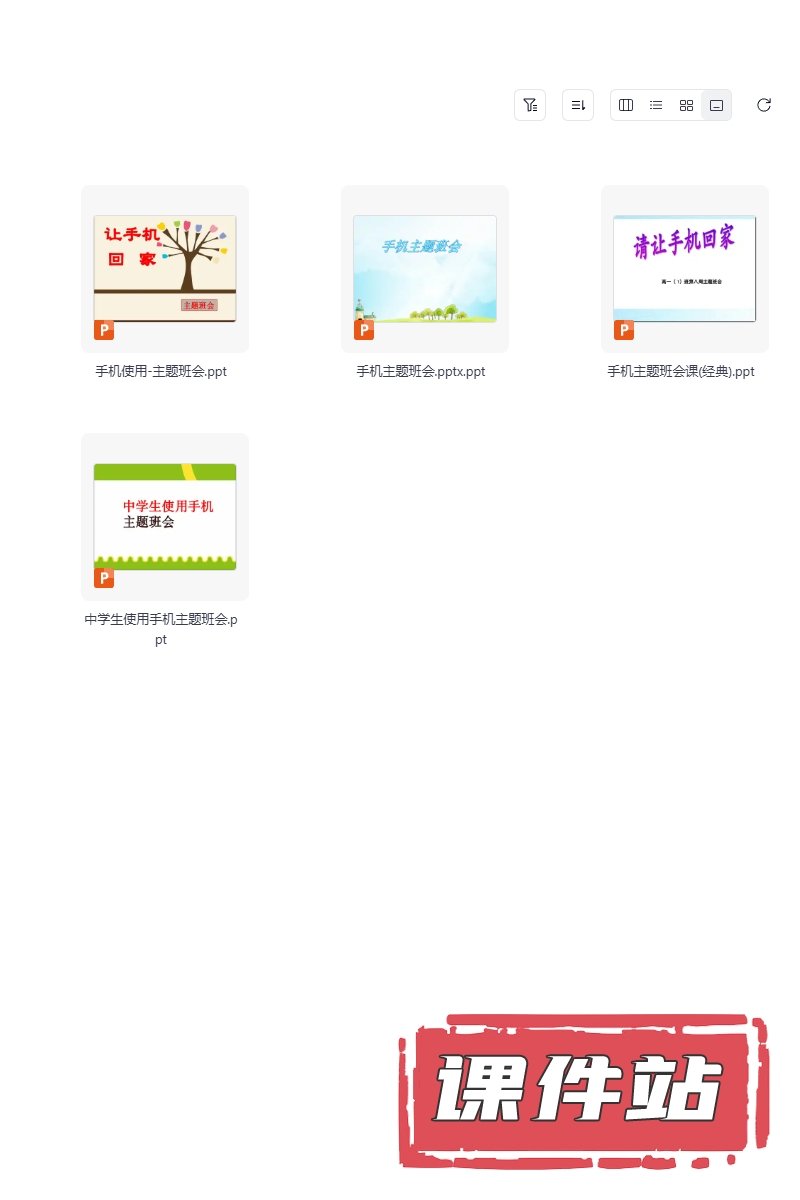Select the large thumbnail view
Screen dimensions: 800x1200
[716, 105]
